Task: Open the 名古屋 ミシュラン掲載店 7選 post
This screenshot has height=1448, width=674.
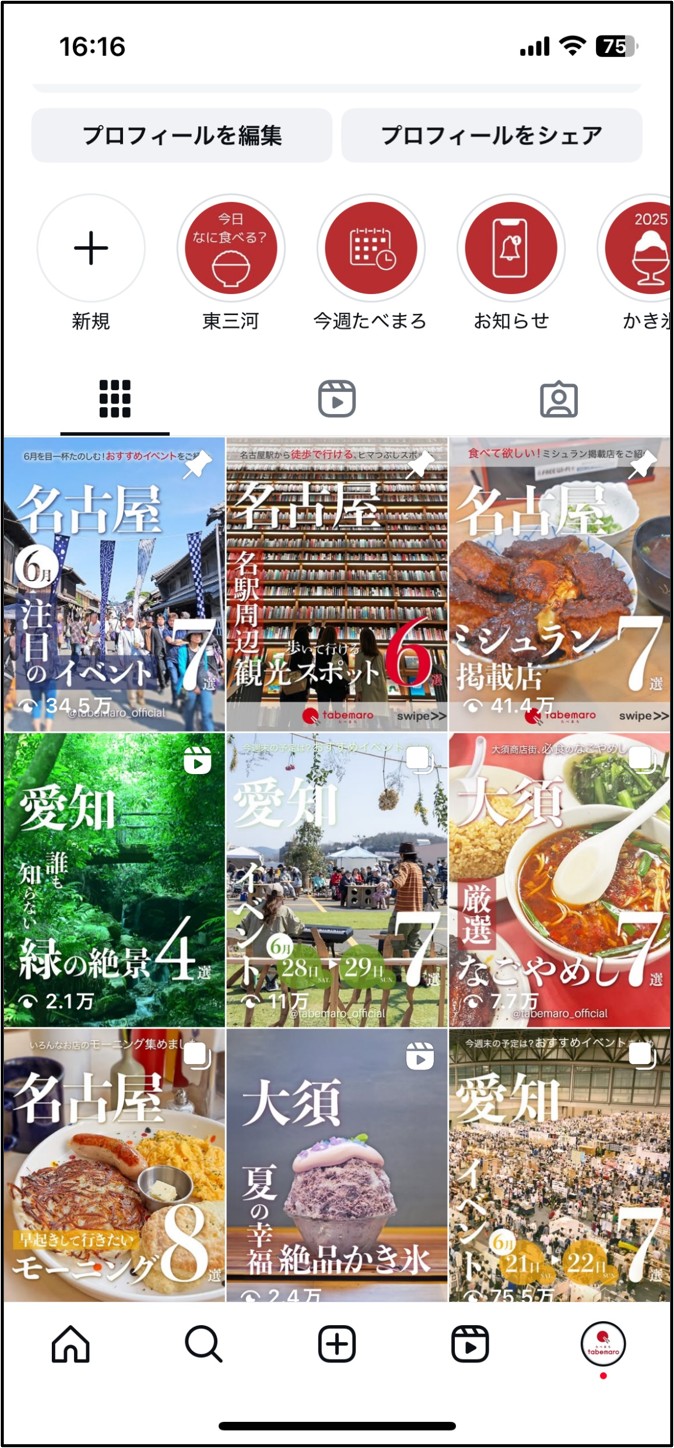Action: 560,585
